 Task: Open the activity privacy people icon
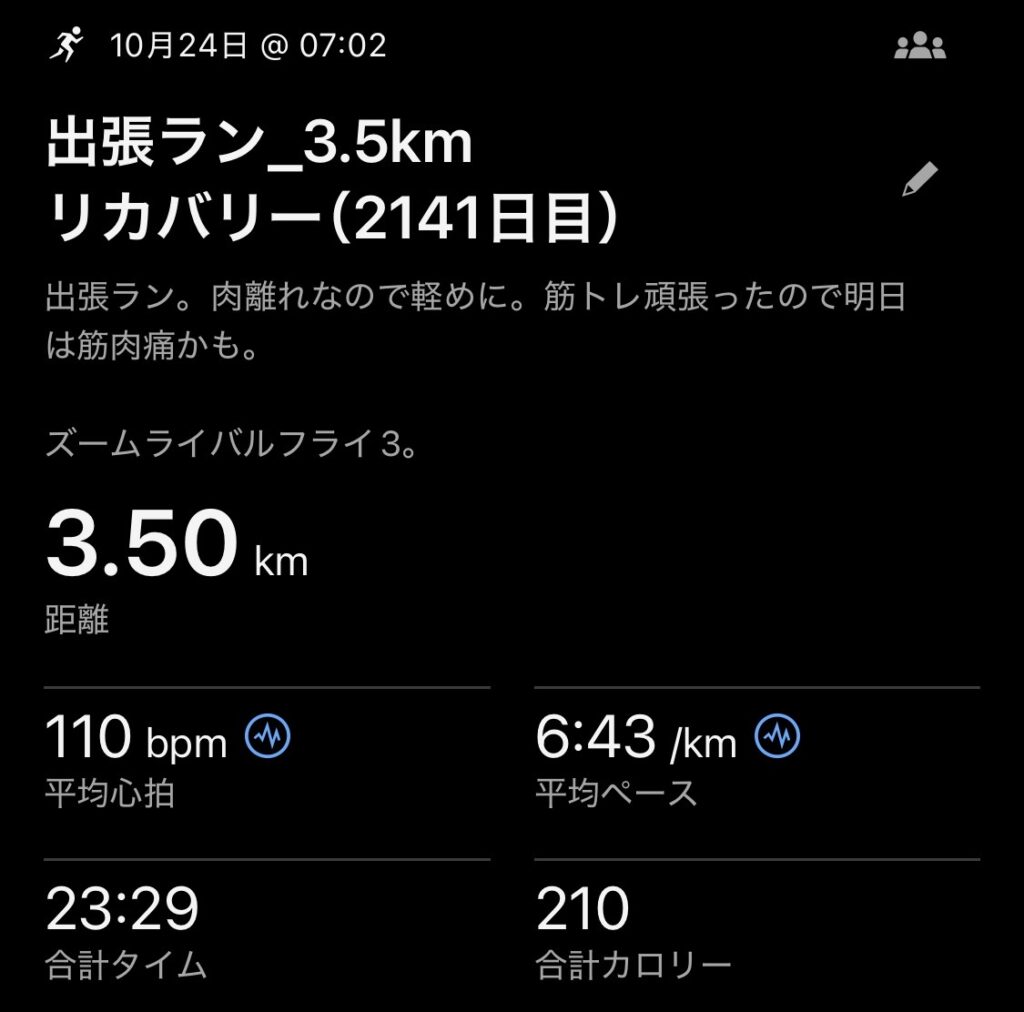pyautogui.click(x=919, y=46)
